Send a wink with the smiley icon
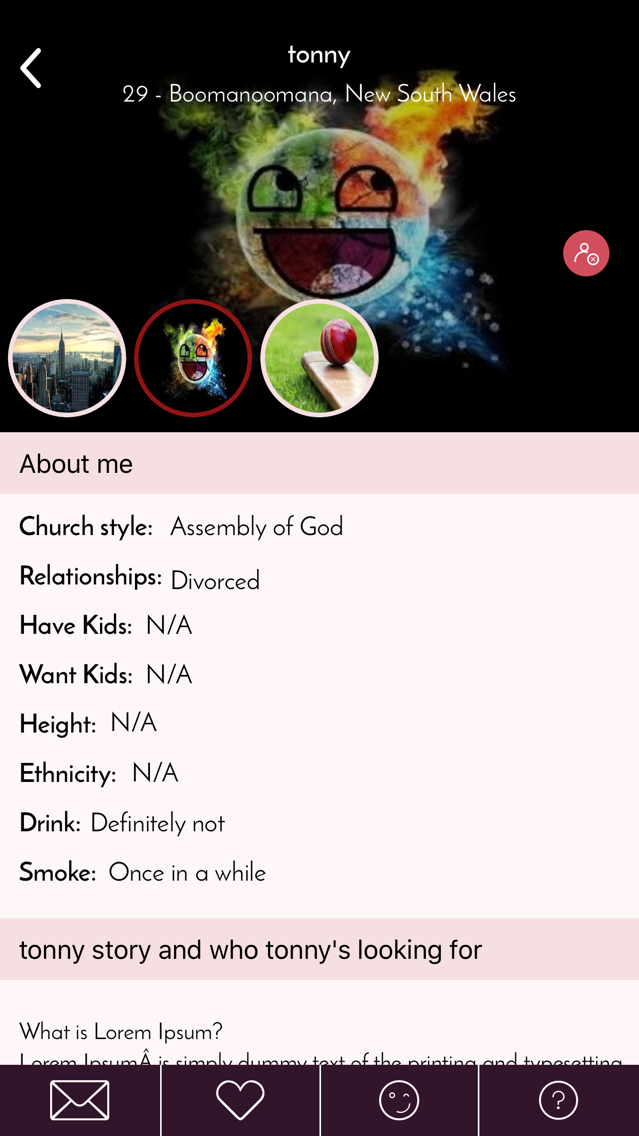This screenshot has width=639, height=1136. (399, 1100)
